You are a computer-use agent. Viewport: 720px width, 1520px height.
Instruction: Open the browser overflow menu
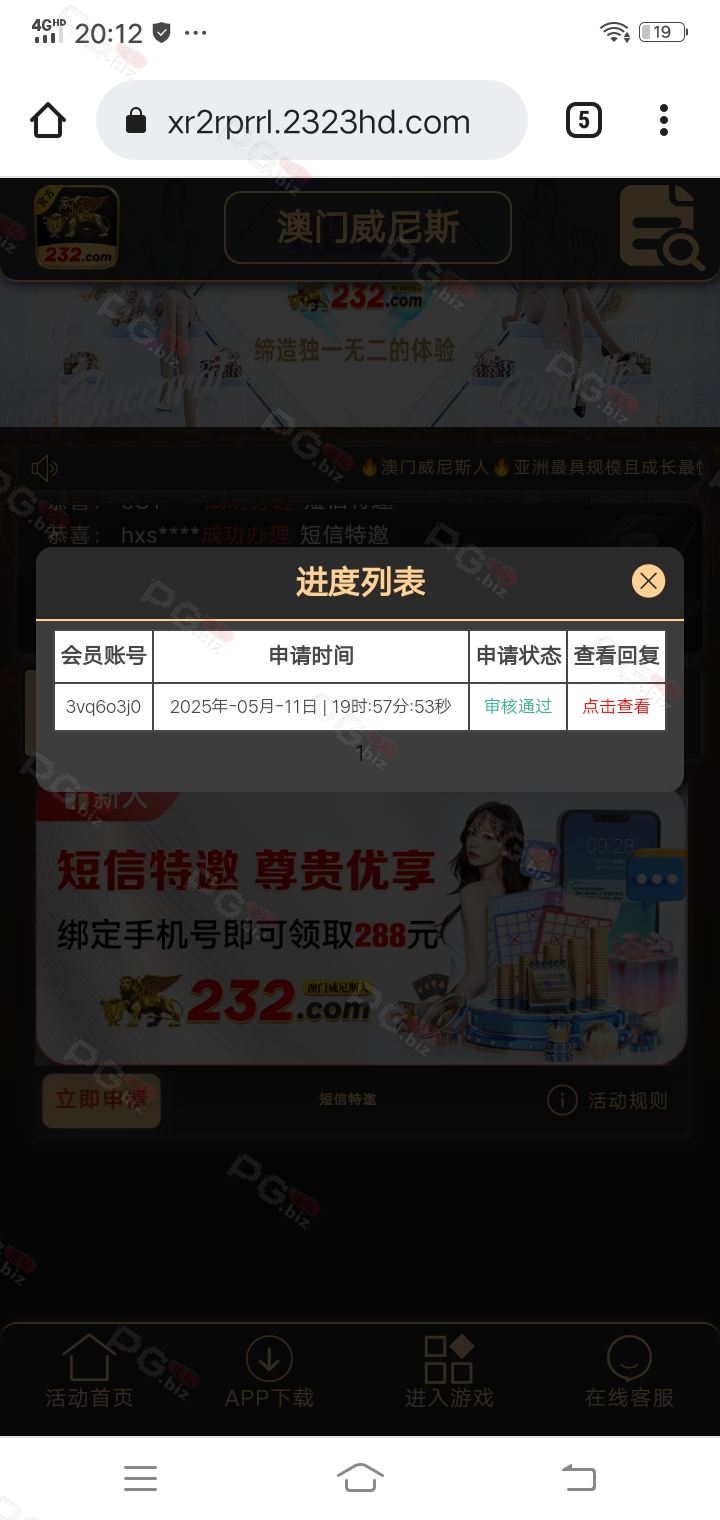tap(664, 121)
